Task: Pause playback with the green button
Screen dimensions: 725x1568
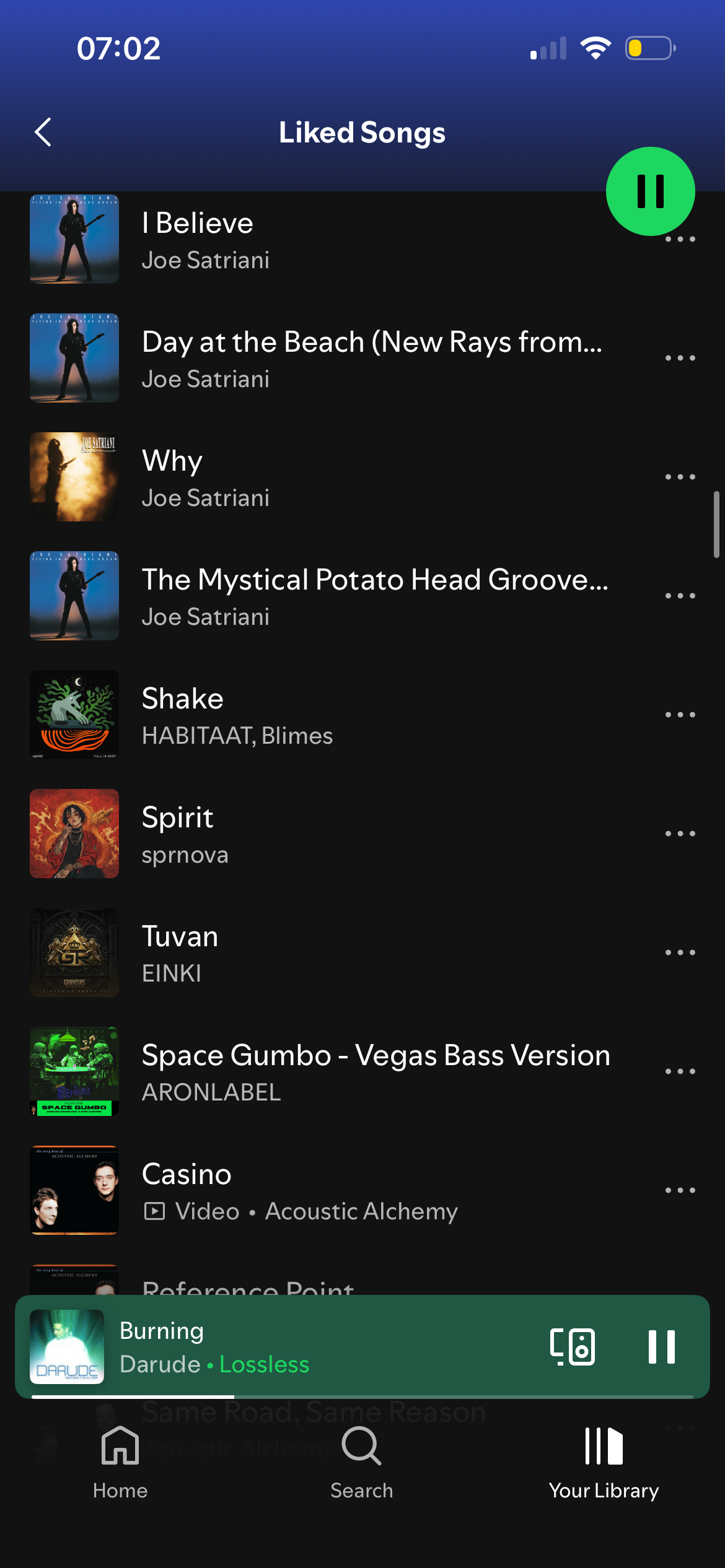Action: click(650, 191)
